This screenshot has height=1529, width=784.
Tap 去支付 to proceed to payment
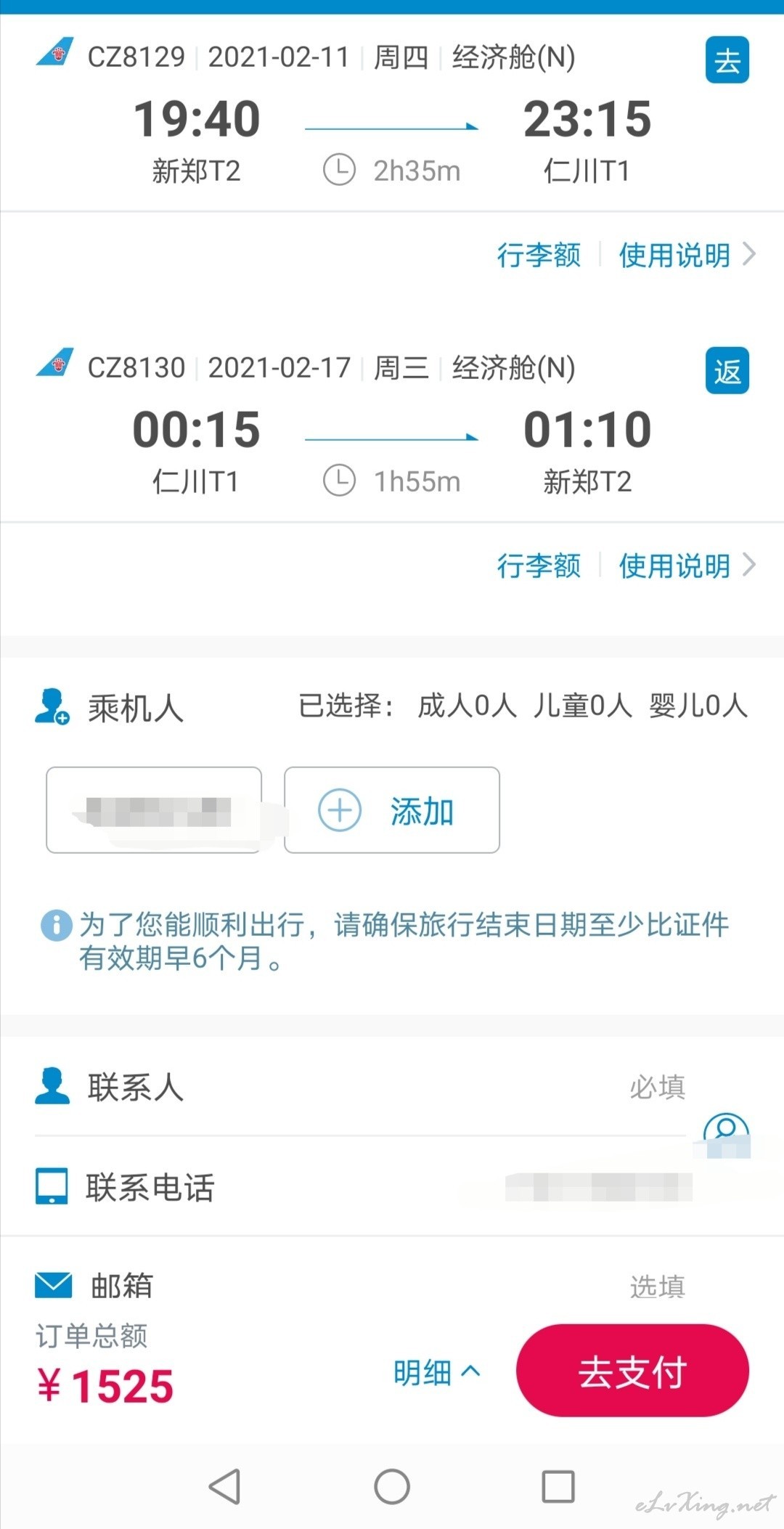(632, 1371)
